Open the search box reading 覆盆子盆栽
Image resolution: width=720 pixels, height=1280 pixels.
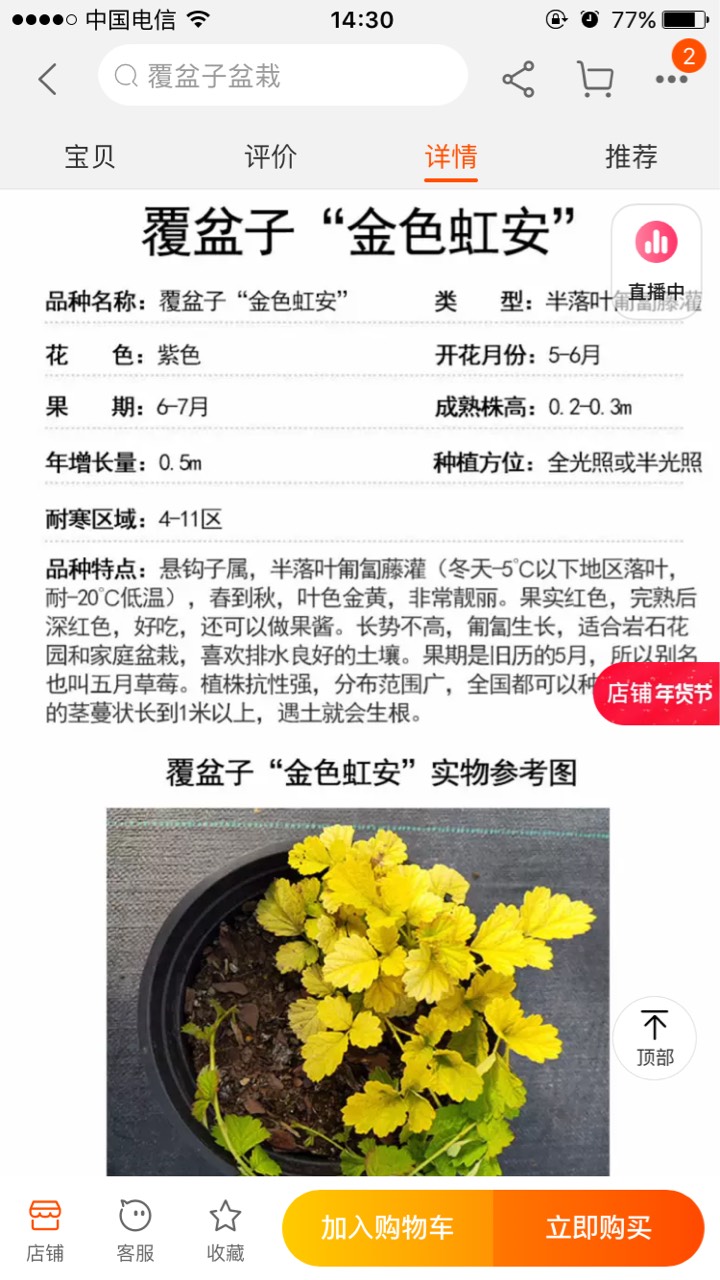click(x=283, y=76)
